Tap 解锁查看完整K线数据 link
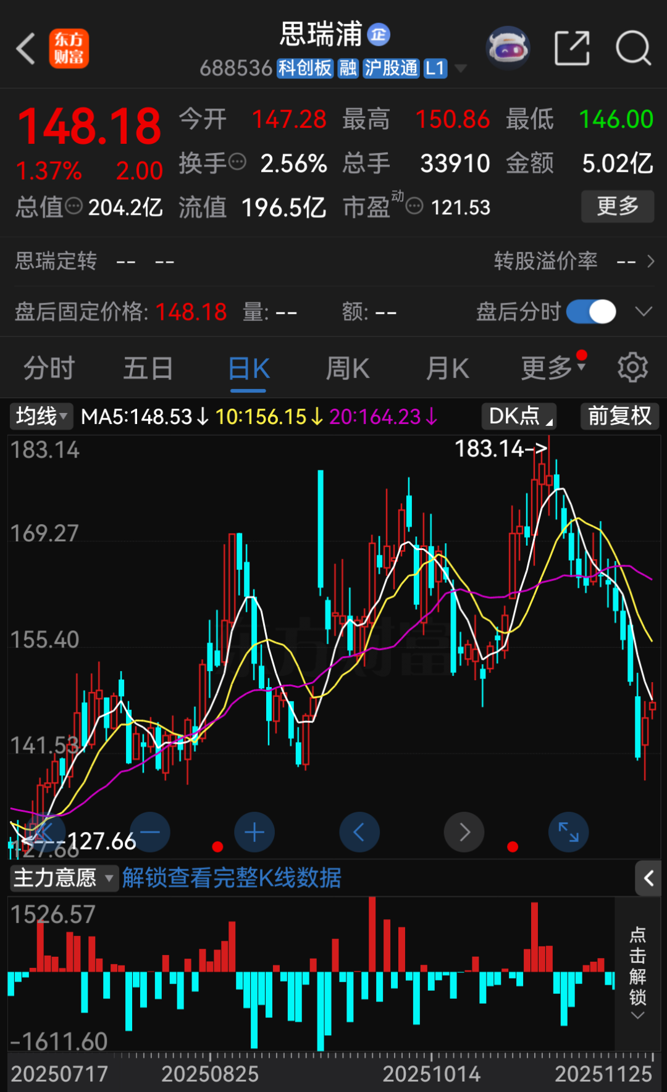The height and width of the screenshot is (1092, 667). (232, 878)
